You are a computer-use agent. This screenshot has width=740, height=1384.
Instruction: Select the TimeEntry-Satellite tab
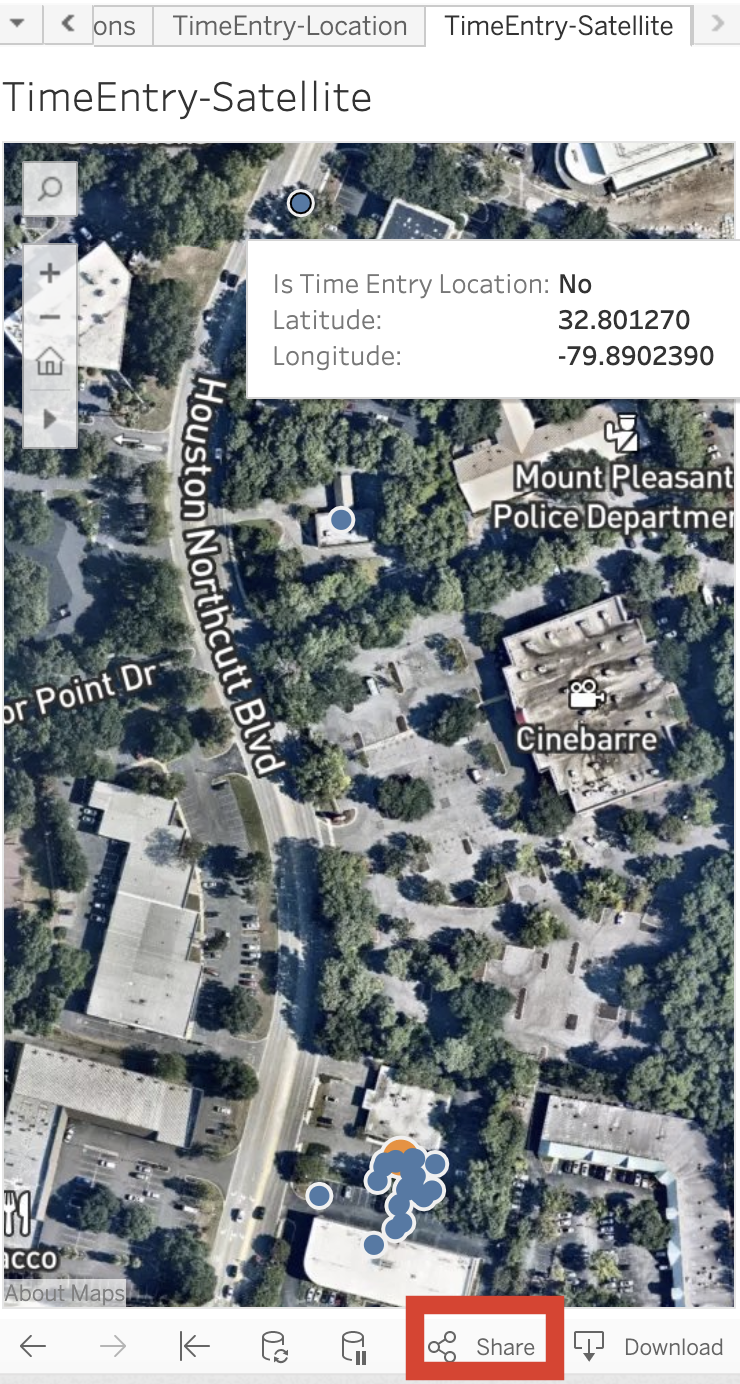pyautogui.click(x=558, y=26)
